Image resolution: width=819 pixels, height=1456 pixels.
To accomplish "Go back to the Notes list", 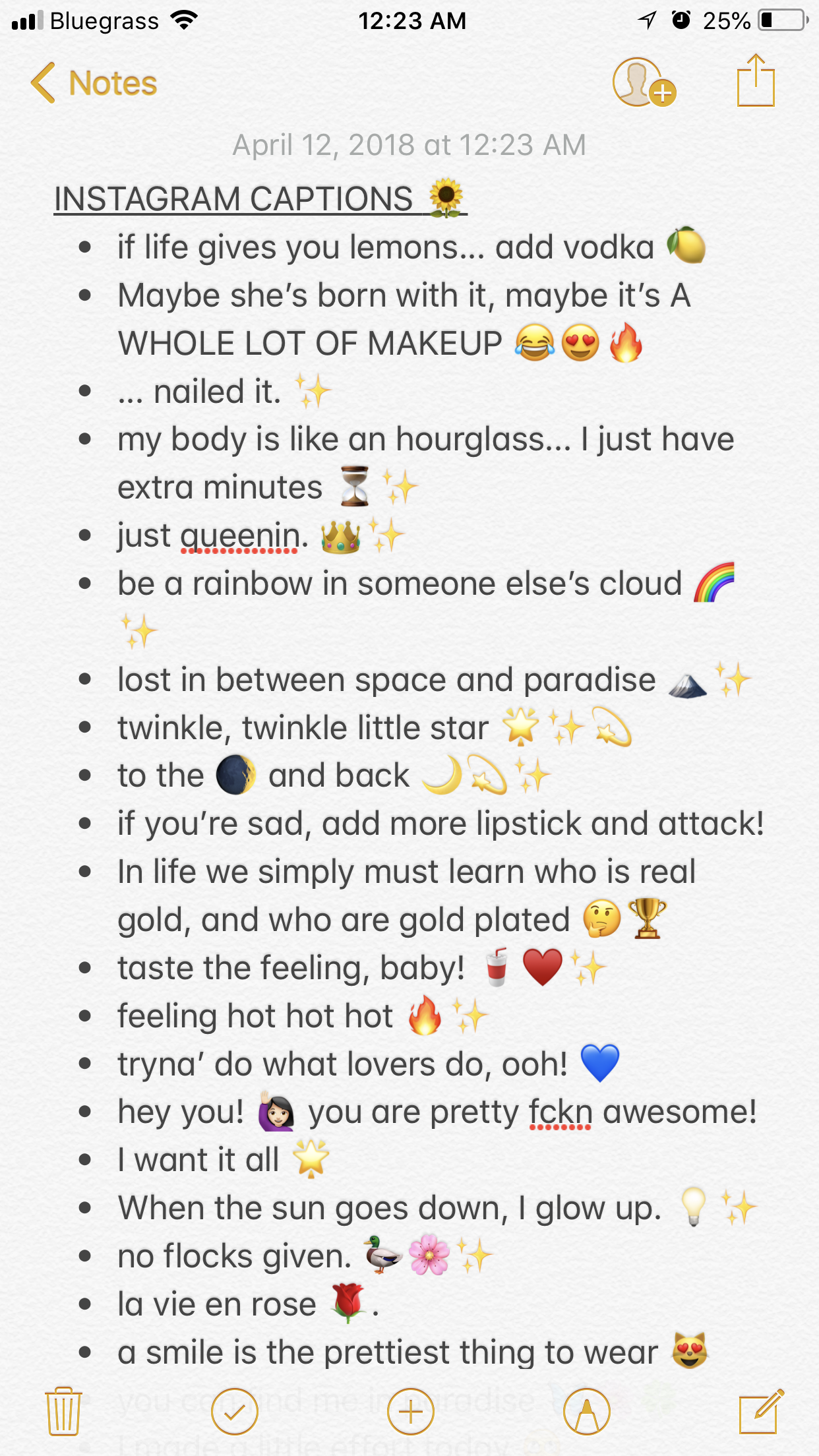I will pos(94,84).
